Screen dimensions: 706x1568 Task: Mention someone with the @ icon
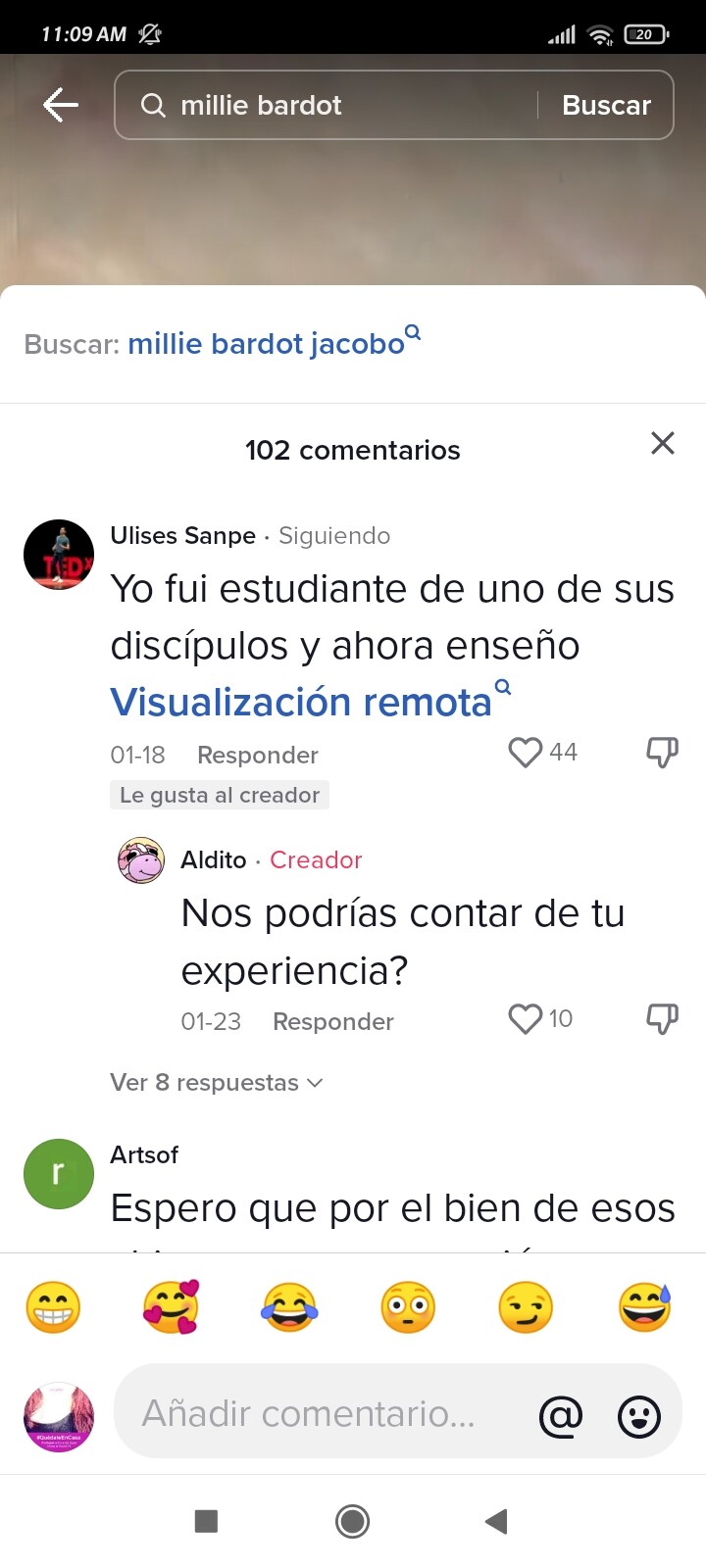coord(561,1416)
